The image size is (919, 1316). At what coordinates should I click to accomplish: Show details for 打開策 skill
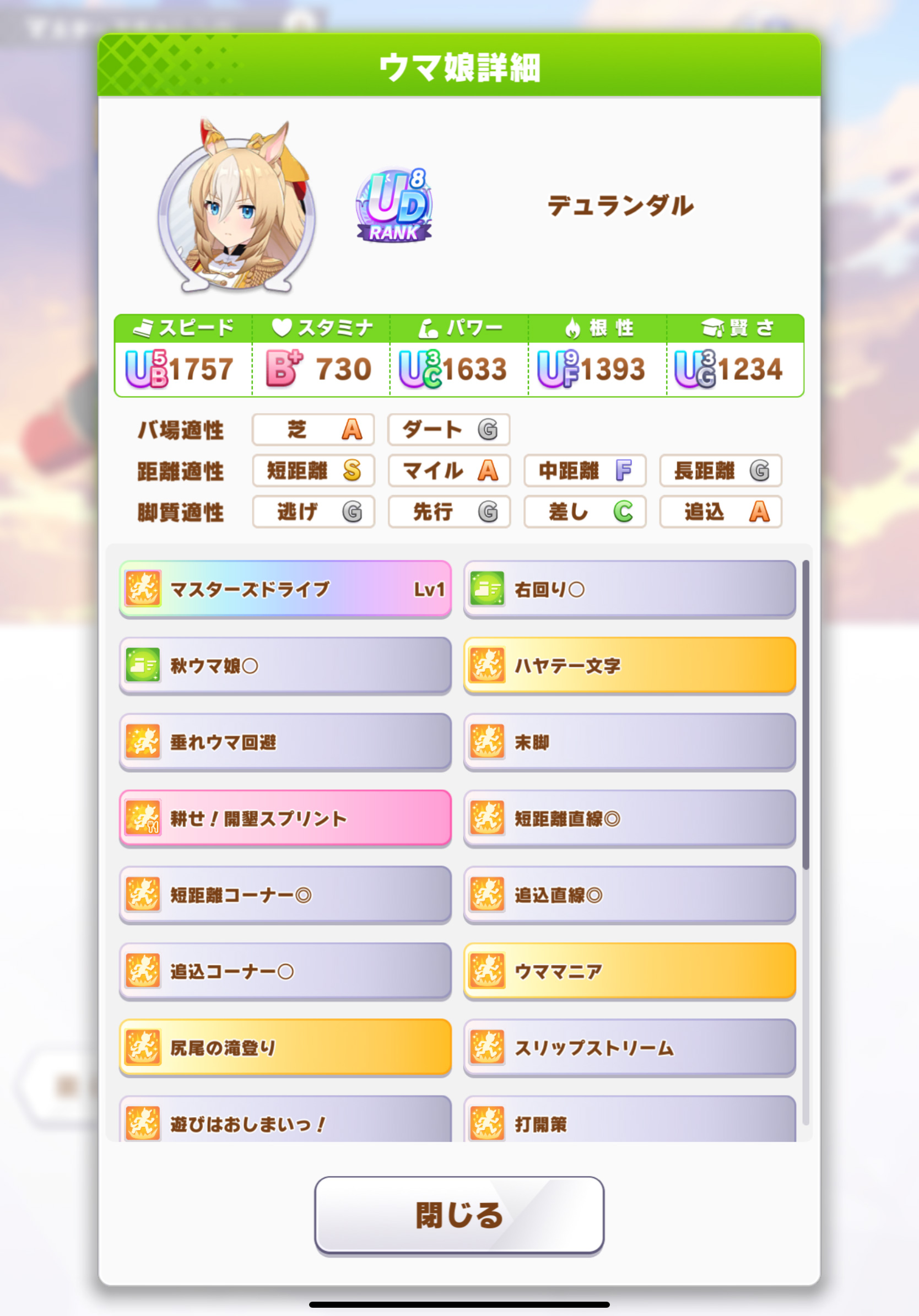(x=629, y=1121)
